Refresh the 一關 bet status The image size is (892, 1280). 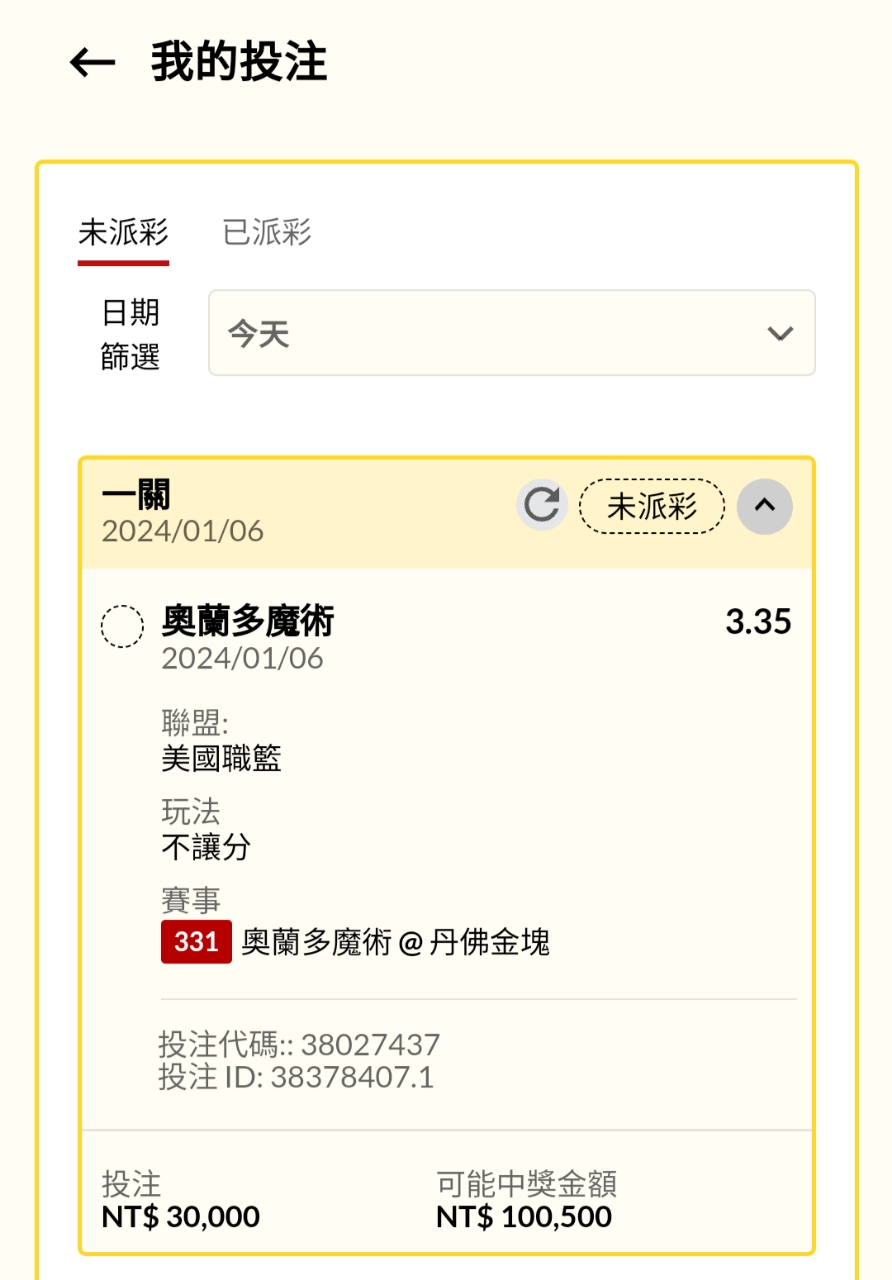(542, 506)
